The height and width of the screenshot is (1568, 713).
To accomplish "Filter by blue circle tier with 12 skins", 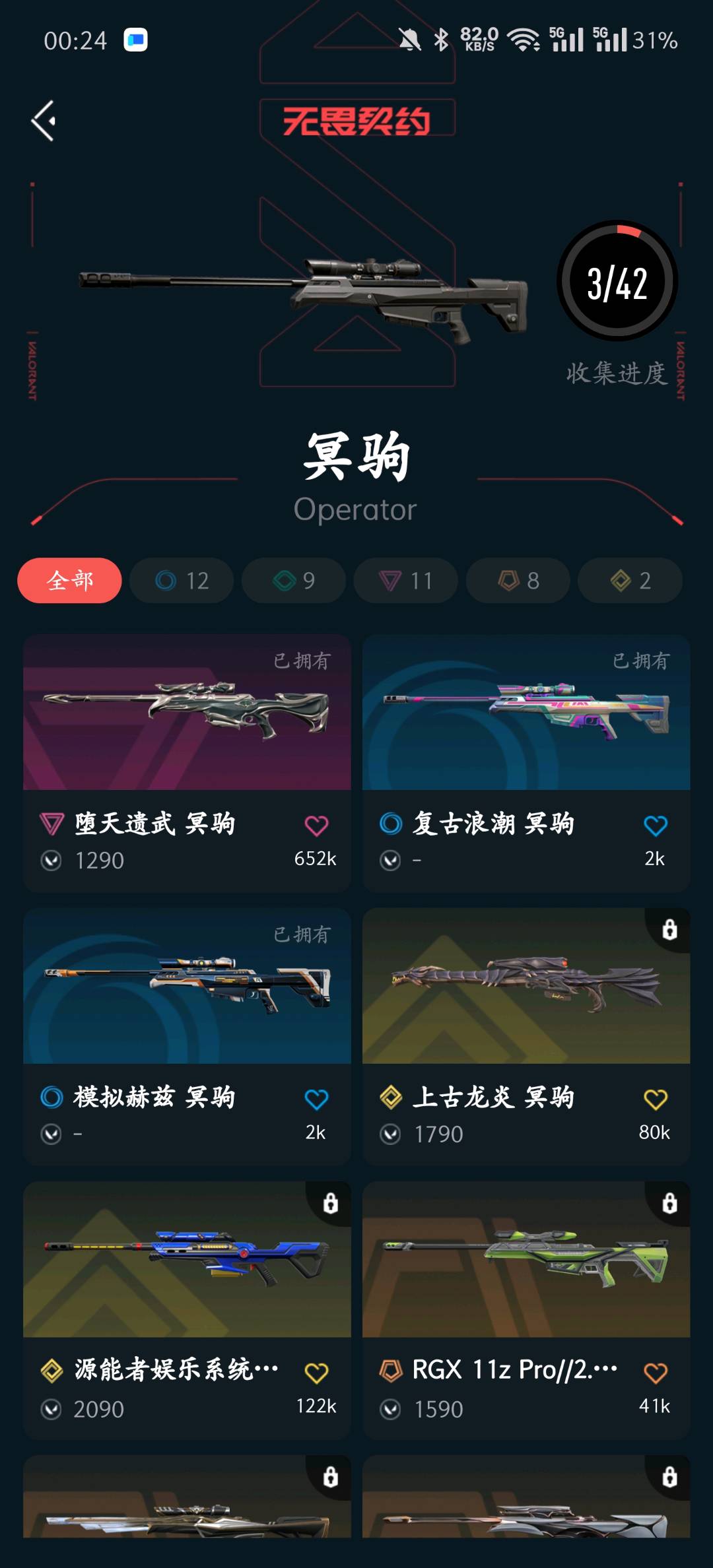I will click(x=182, y=581).
